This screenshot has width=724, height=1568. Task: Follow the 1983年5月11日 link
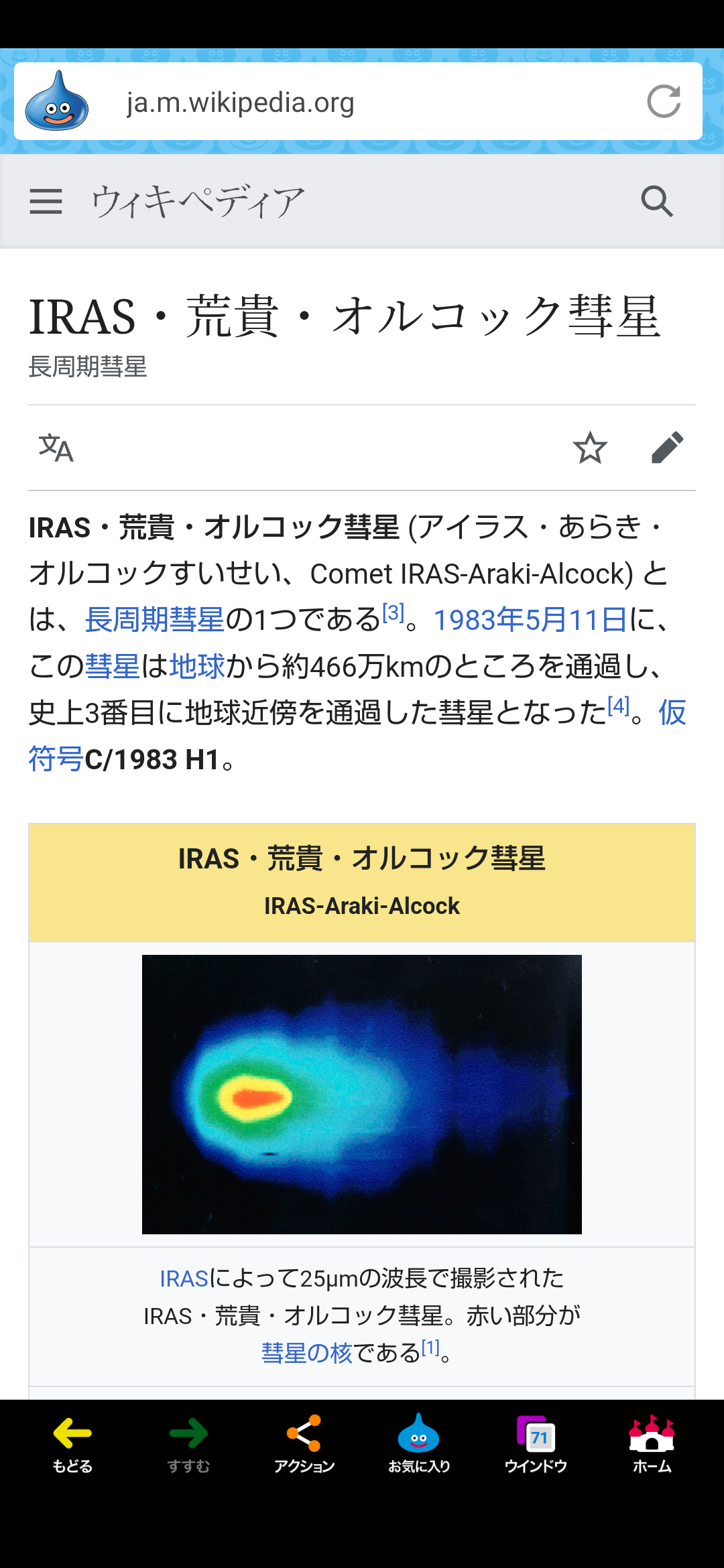click(x=530, y=620)
